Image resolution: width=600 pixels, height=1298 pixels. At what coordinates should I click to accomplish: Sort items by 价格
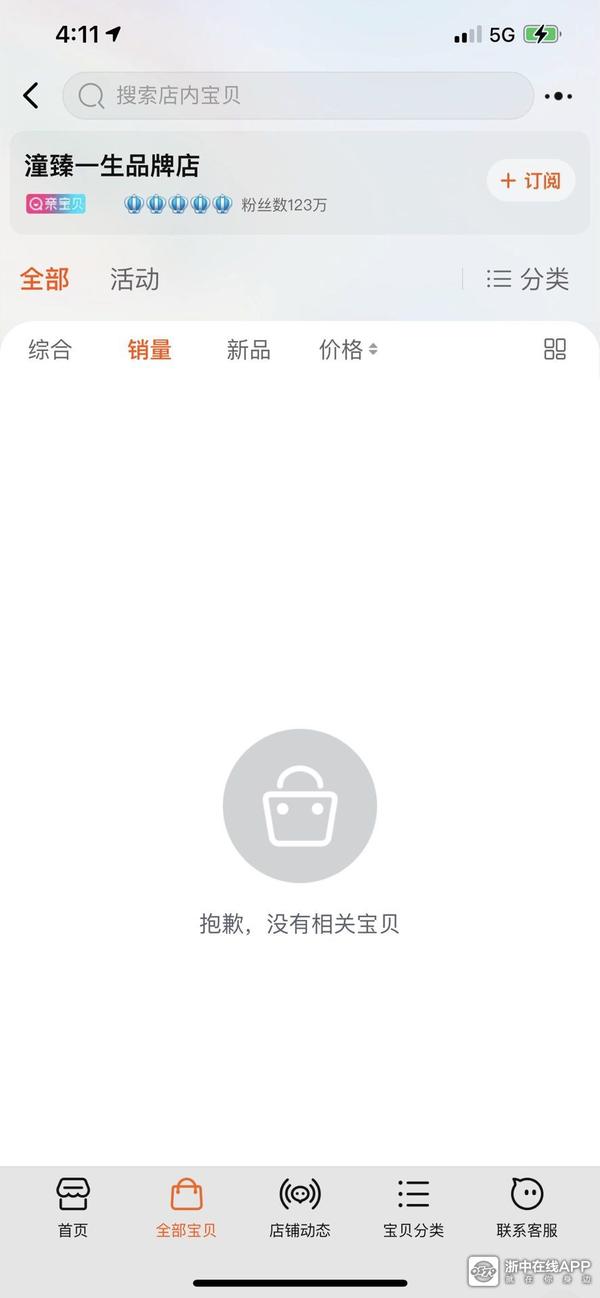click(348, 350)
